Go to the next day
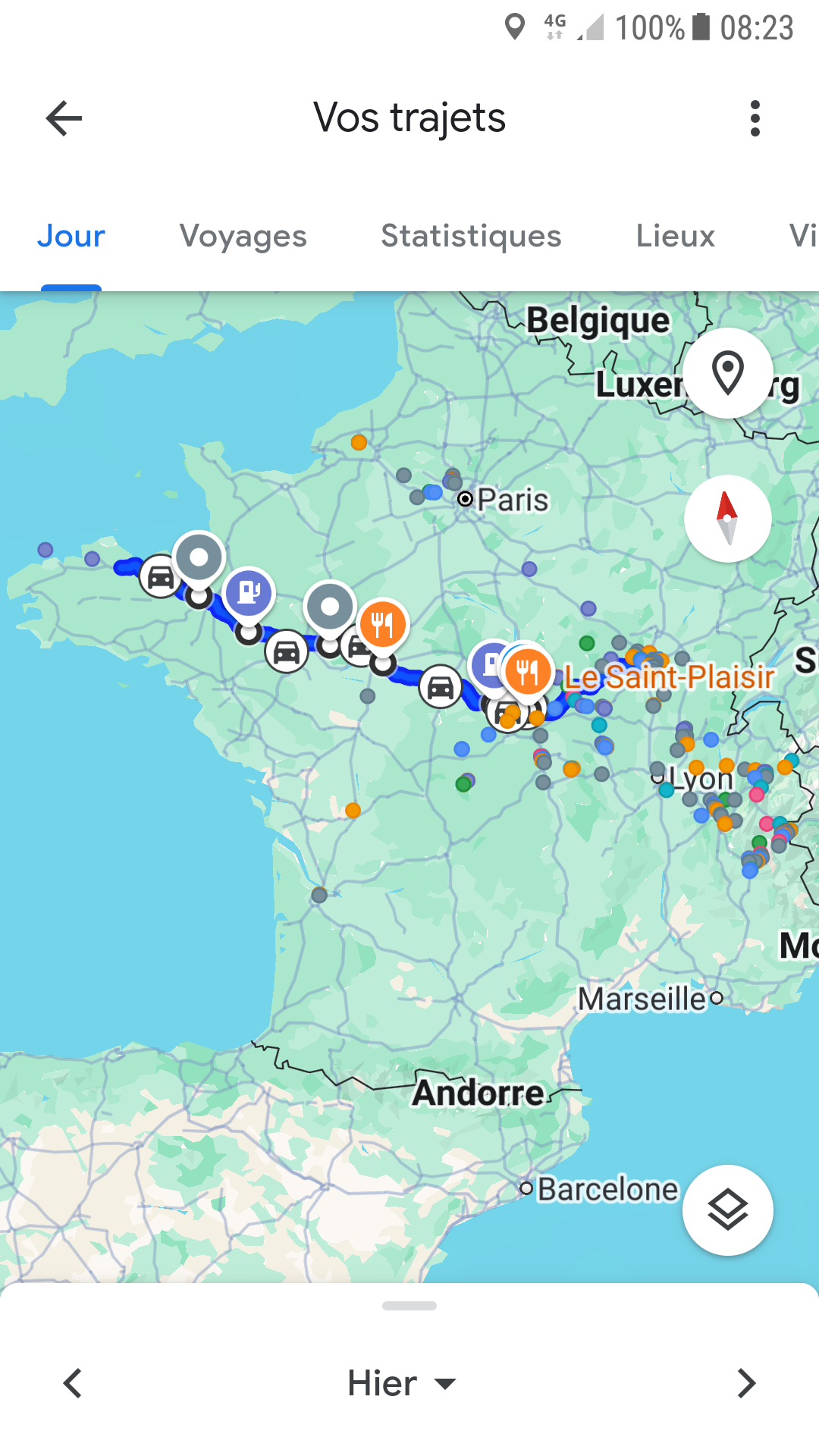 746,1383
